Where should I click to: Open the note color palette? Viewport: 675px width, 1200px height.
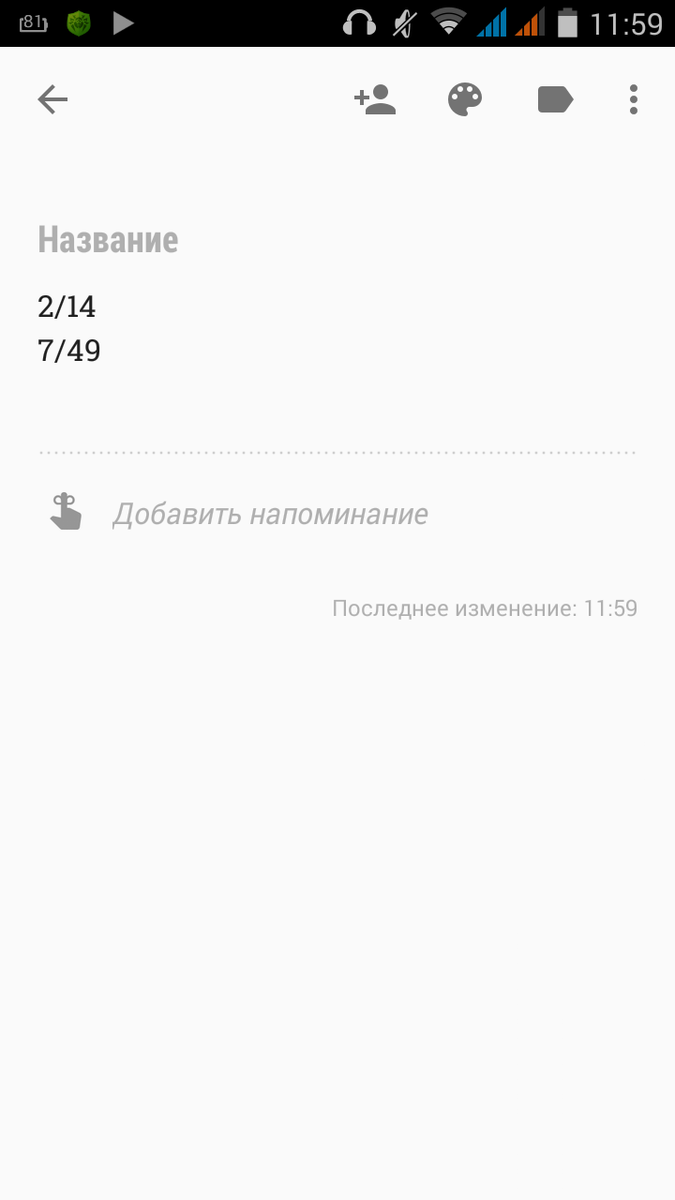coord(465,99)
